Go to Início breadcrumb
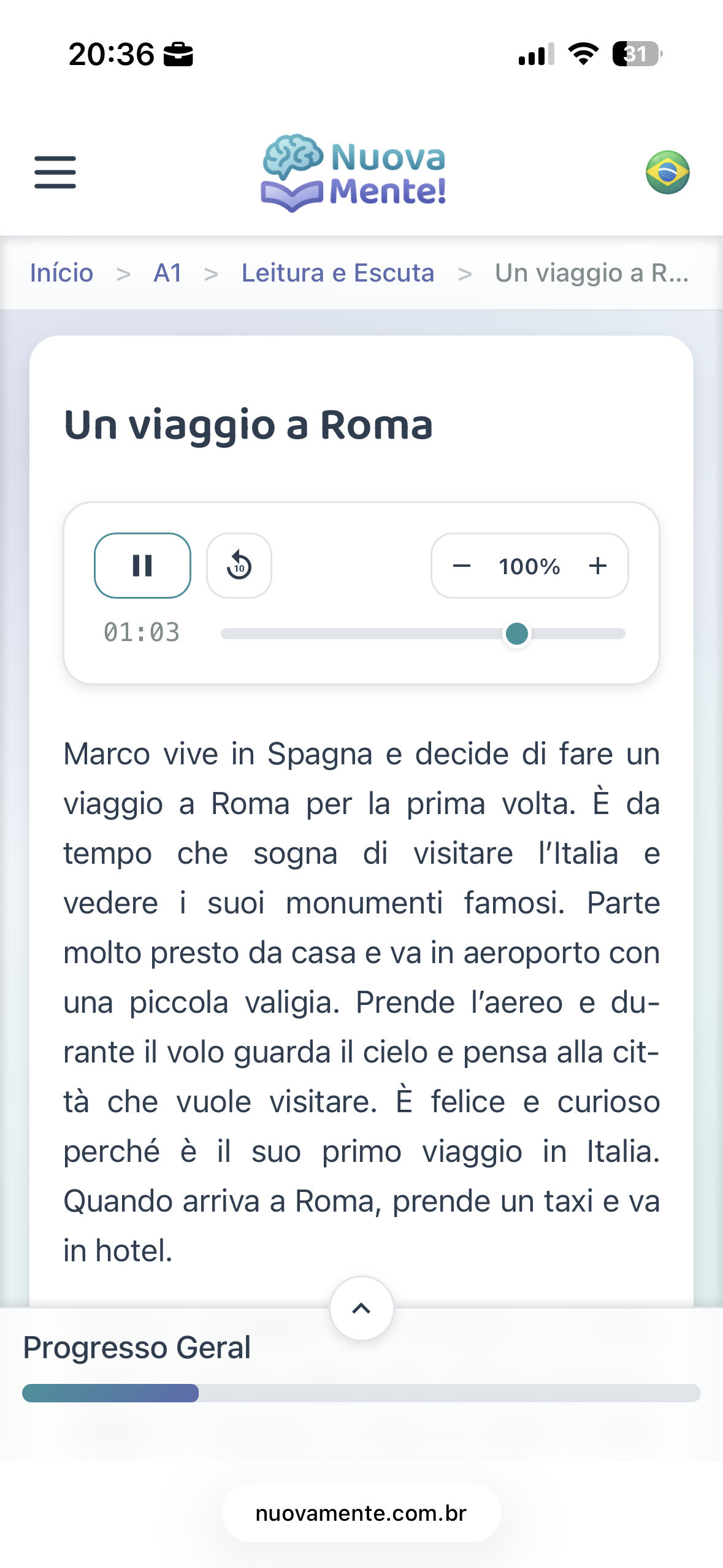The width and height of the screenshot is (723, 1568). pyautogui.click(x=61, y=273)
